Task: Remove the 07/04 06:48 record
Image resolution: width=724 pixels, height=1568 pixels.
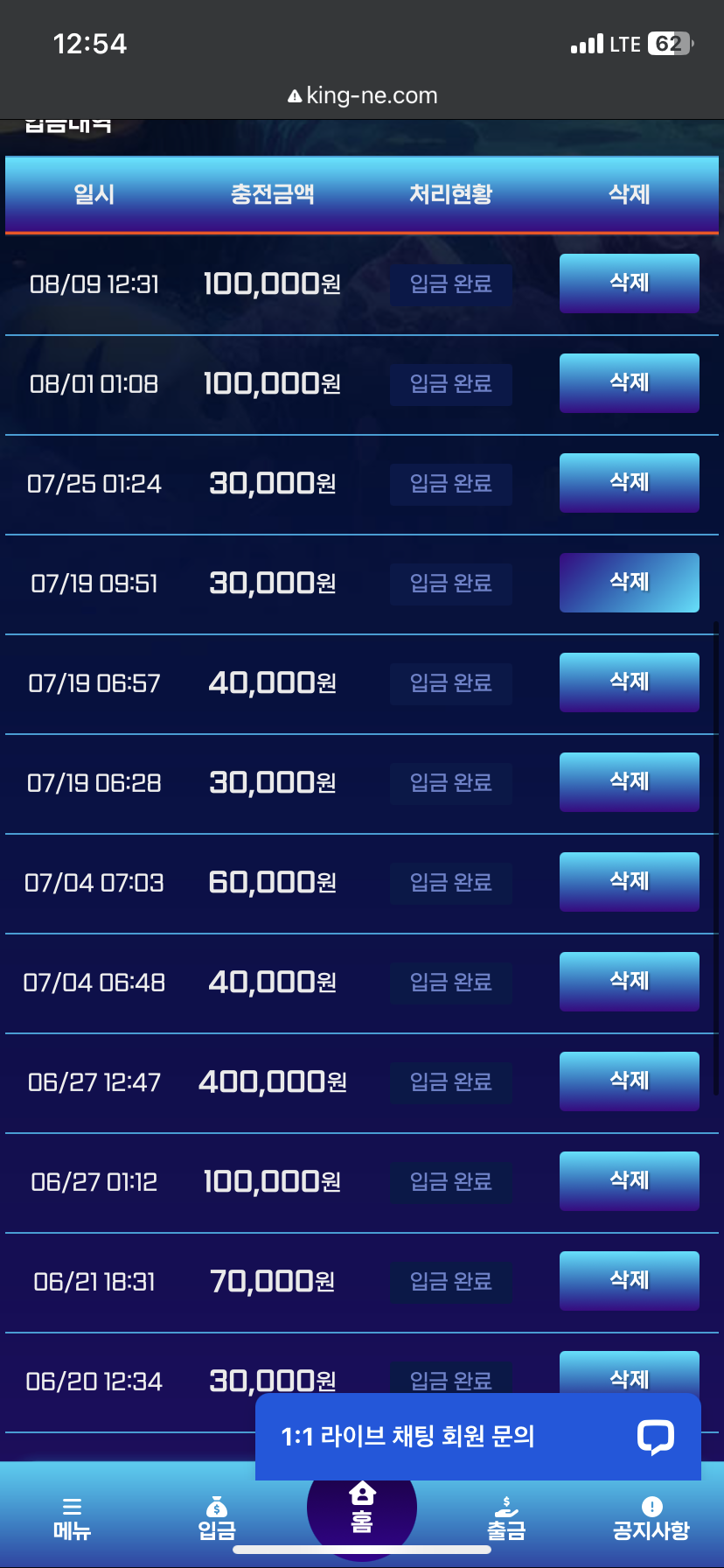Action: coord(630,982)
